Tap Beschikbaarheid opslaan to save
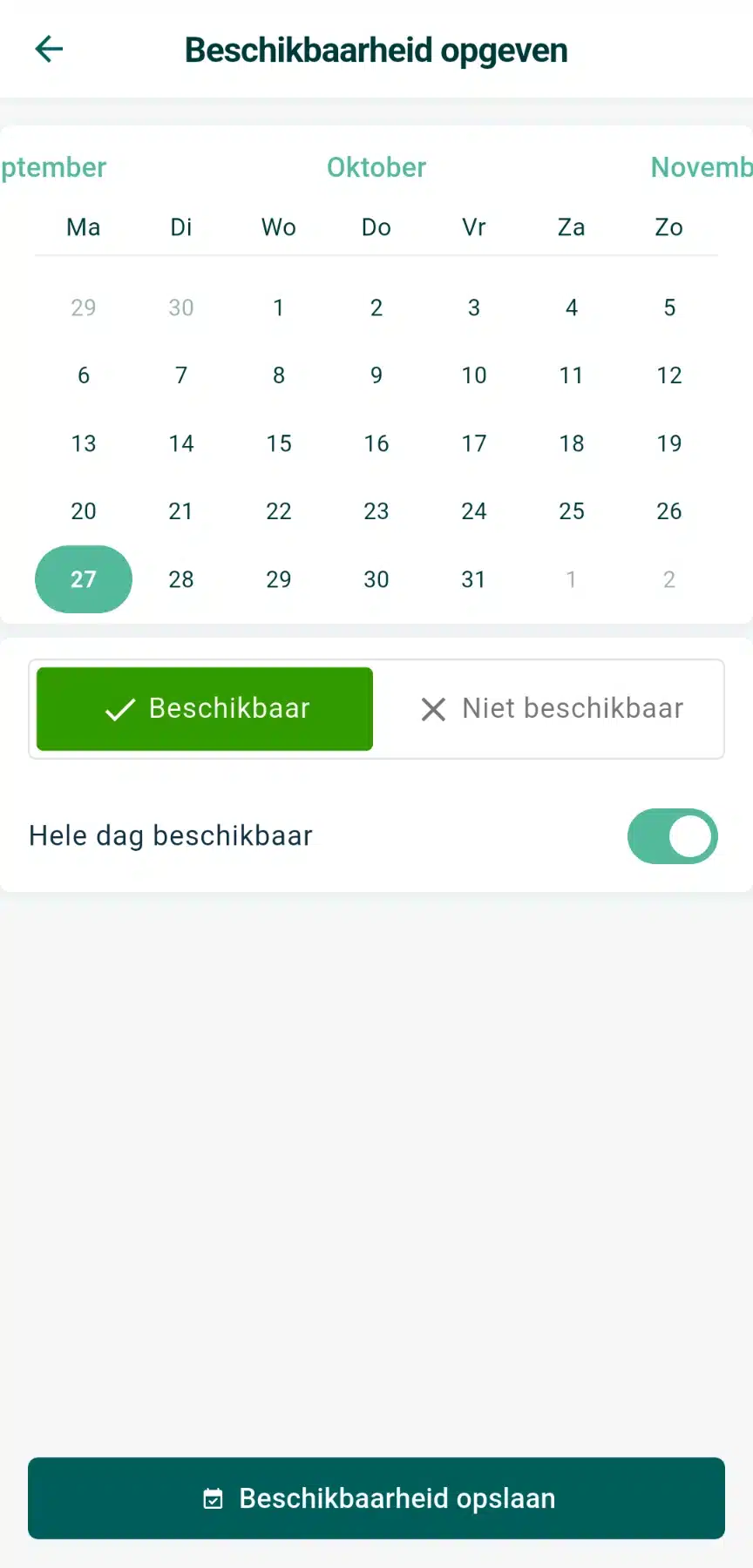The height and width of the screenshot is (1568, 753). [x=376, y=1498]
